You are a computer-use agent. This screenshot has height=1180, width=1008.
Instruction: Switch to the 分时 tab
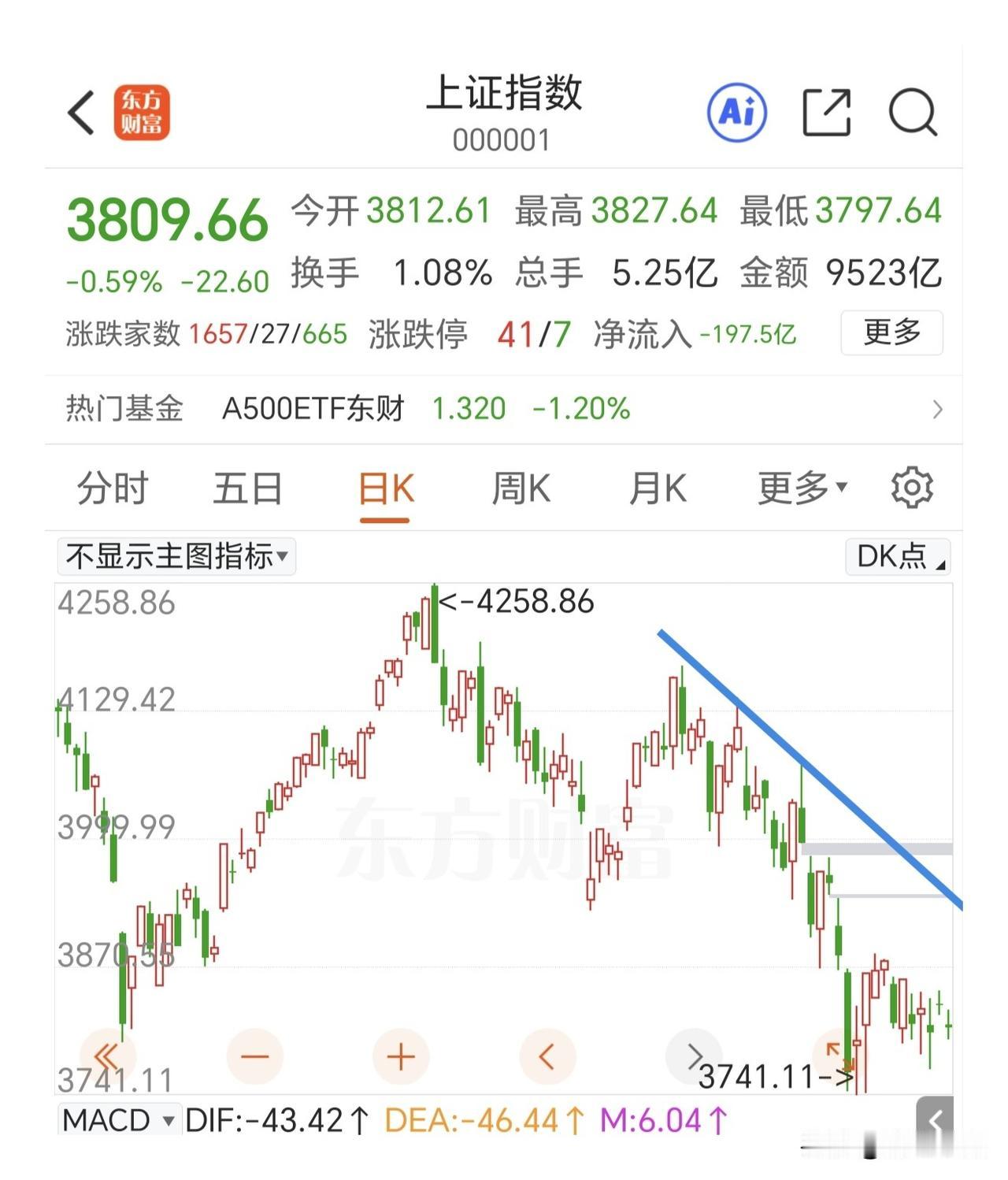[113, 488]
